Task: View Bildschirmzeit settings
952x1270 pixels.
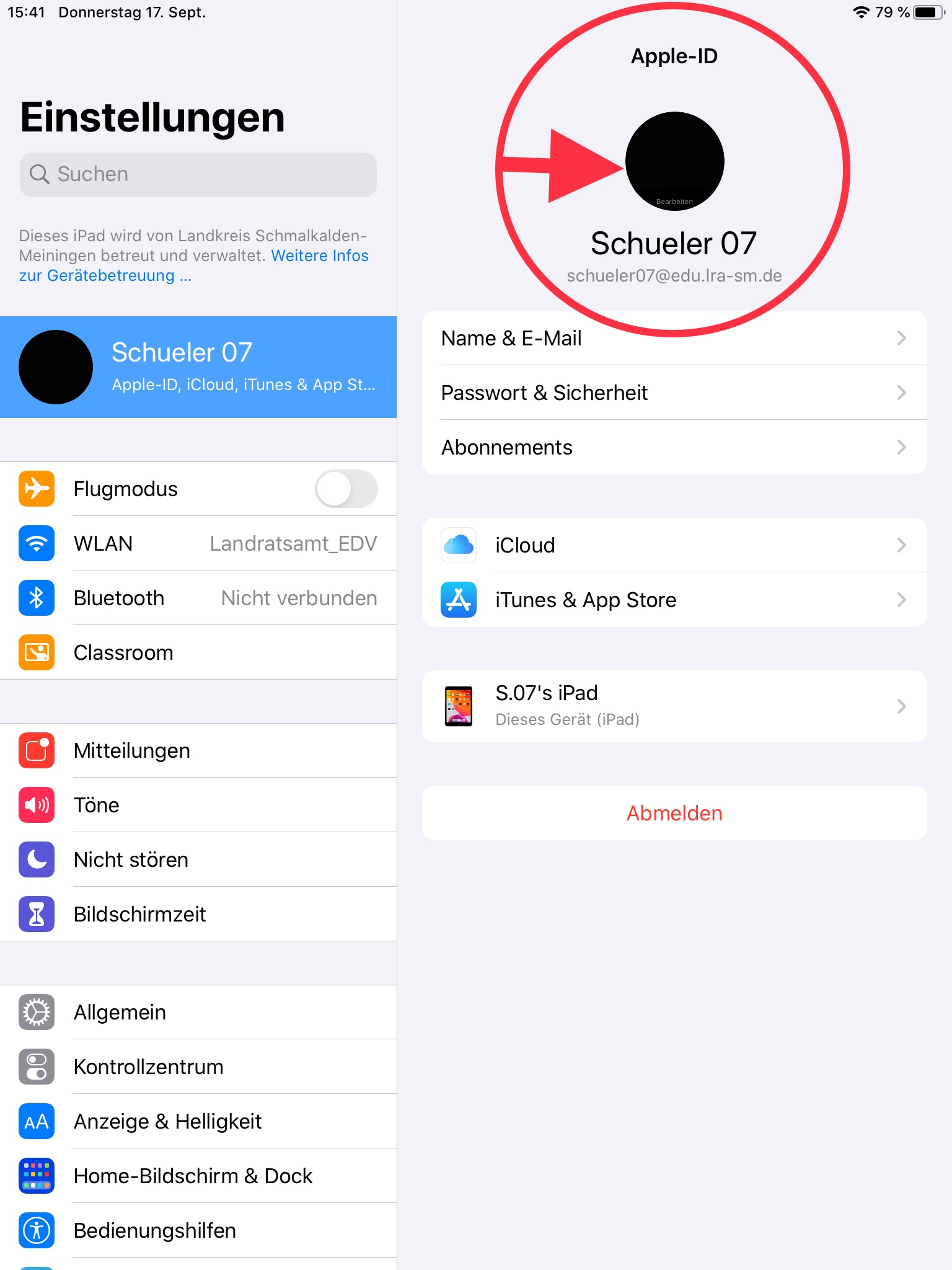Action: pyautogui.click(x=198, y=915)
